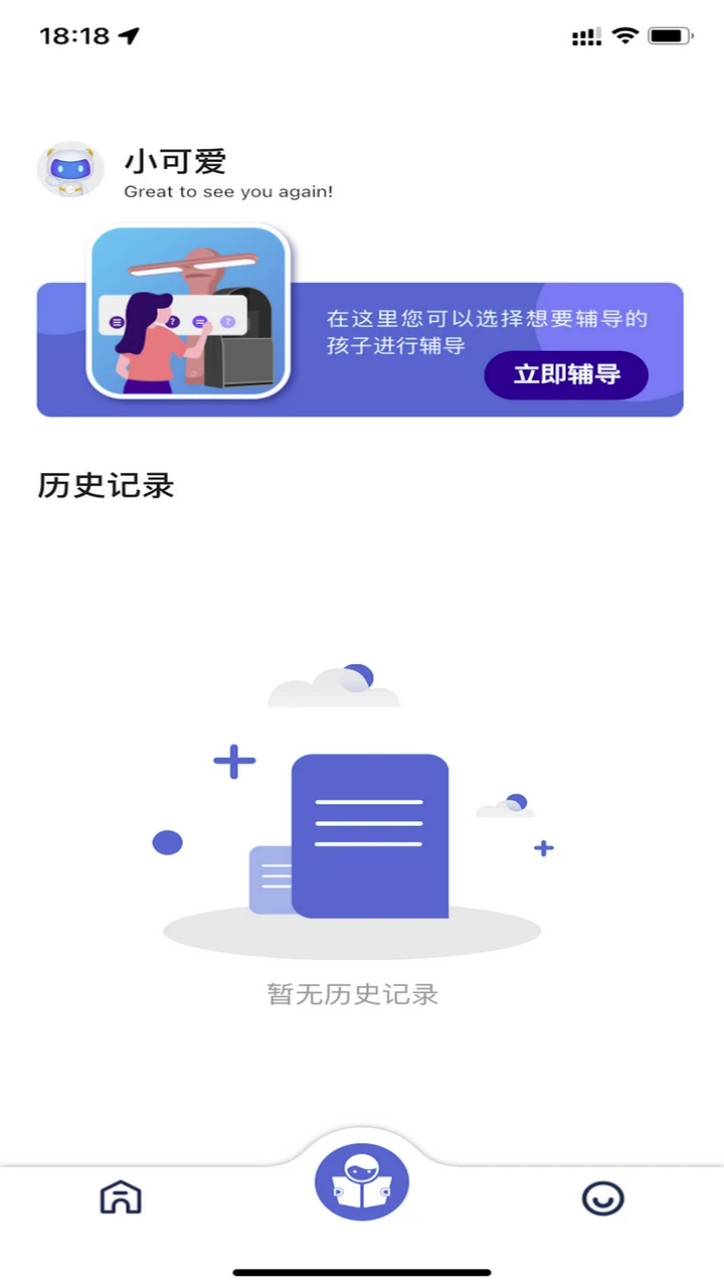The width and height of the screenshot is (724, 1287).
Task: Tap the app image thumbnail on the banner left
Action: click(190, 312)
